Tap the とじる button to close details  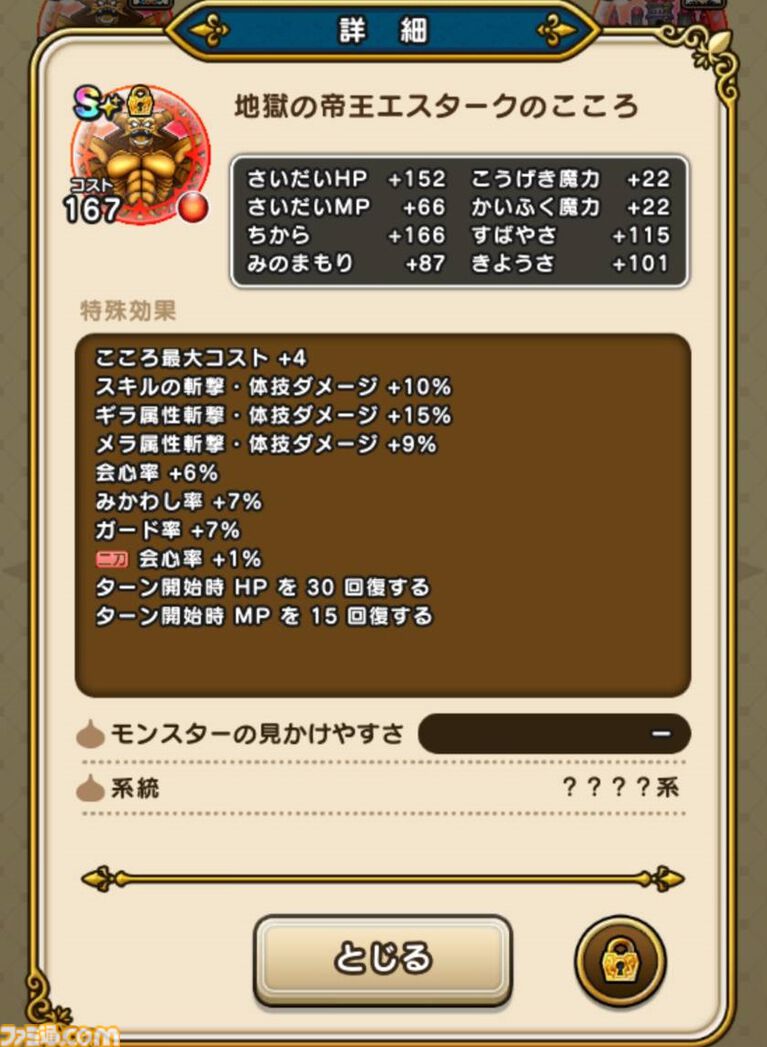pyautogui.click(x=383, y=958)
